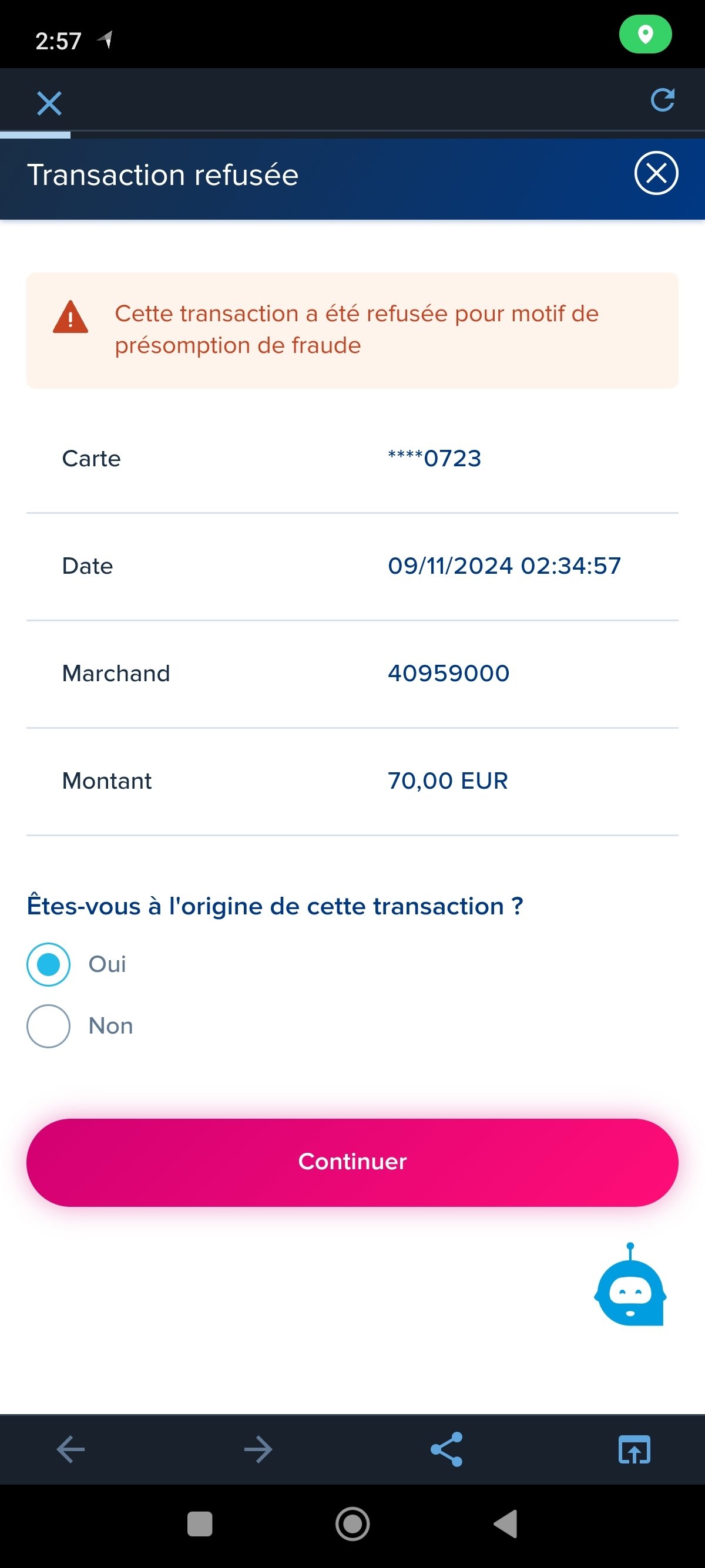The width and height of the screenshot is (705, 1568).
Task: Share this page
Action: 446,1449
